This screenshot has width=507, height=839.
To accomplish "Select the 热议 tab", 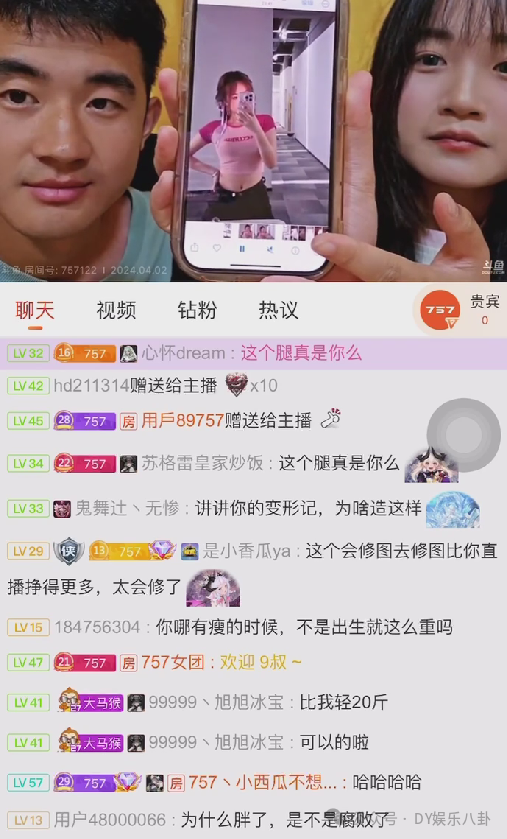I will click(278, 310).
